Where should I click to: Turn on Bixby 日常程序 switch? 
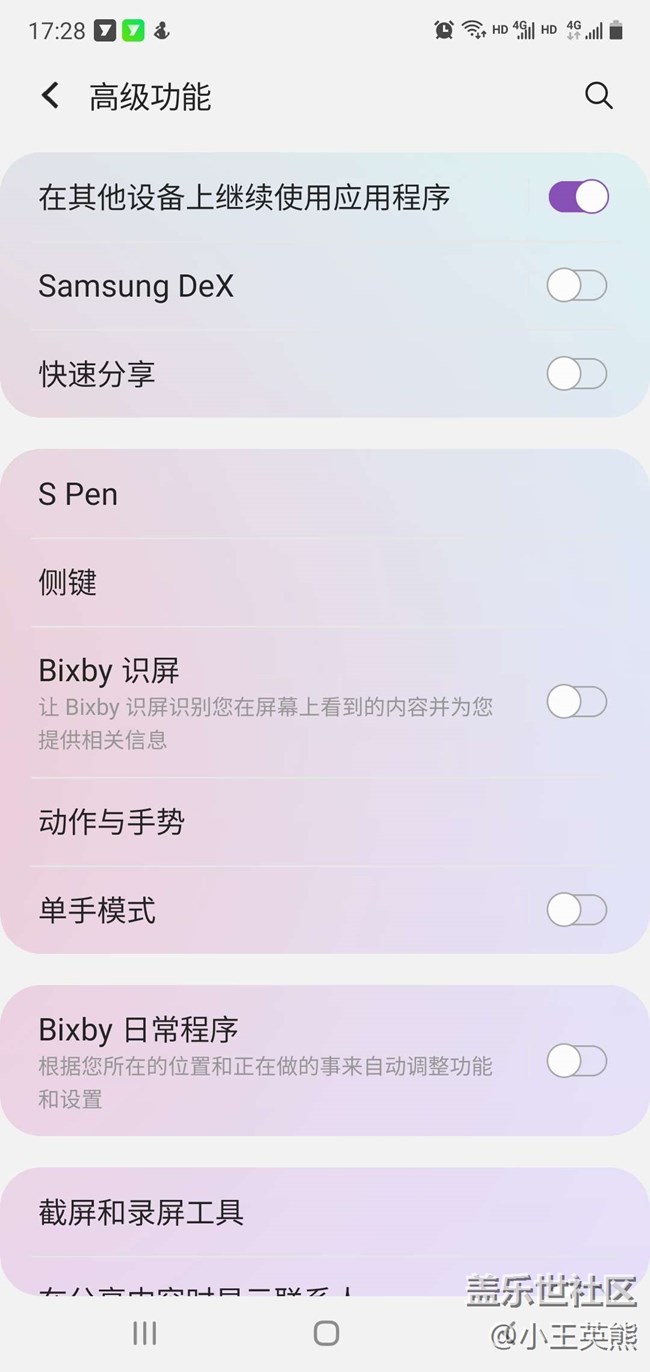[577, 1061]
